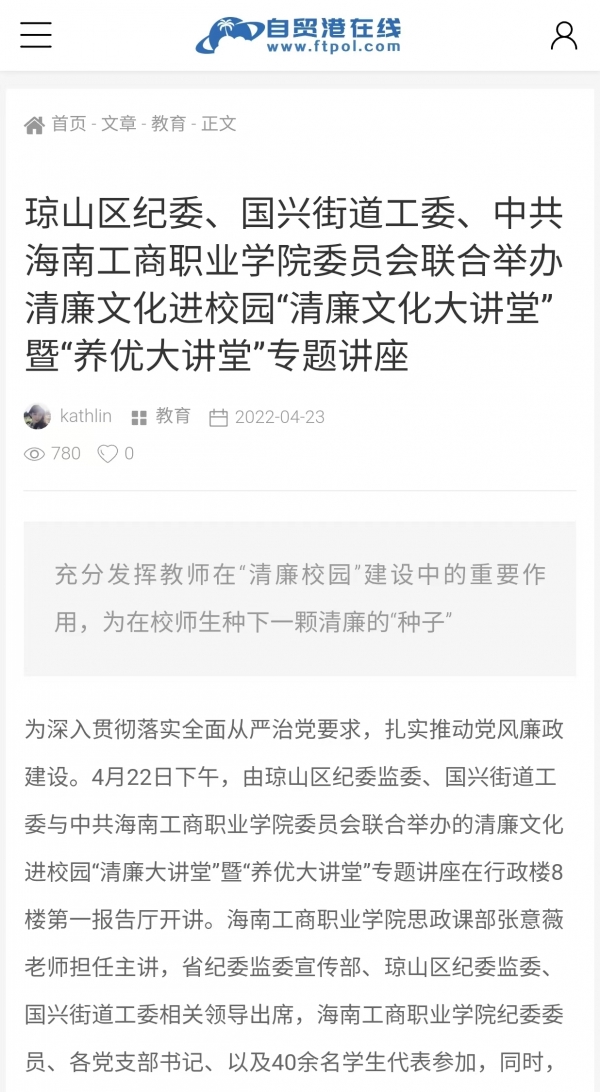Open the user account icon
Viewport: 600px width, 1092px height.
point(564,35)
